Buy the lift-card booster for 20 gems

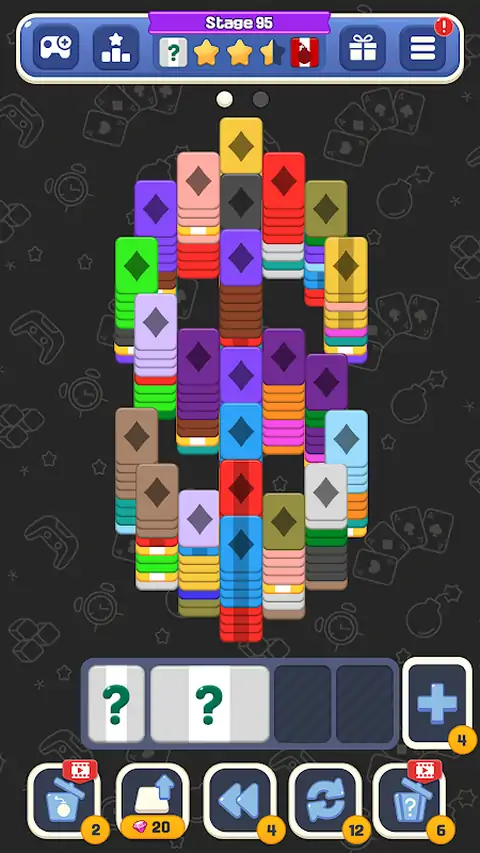(x=152, y=800)
